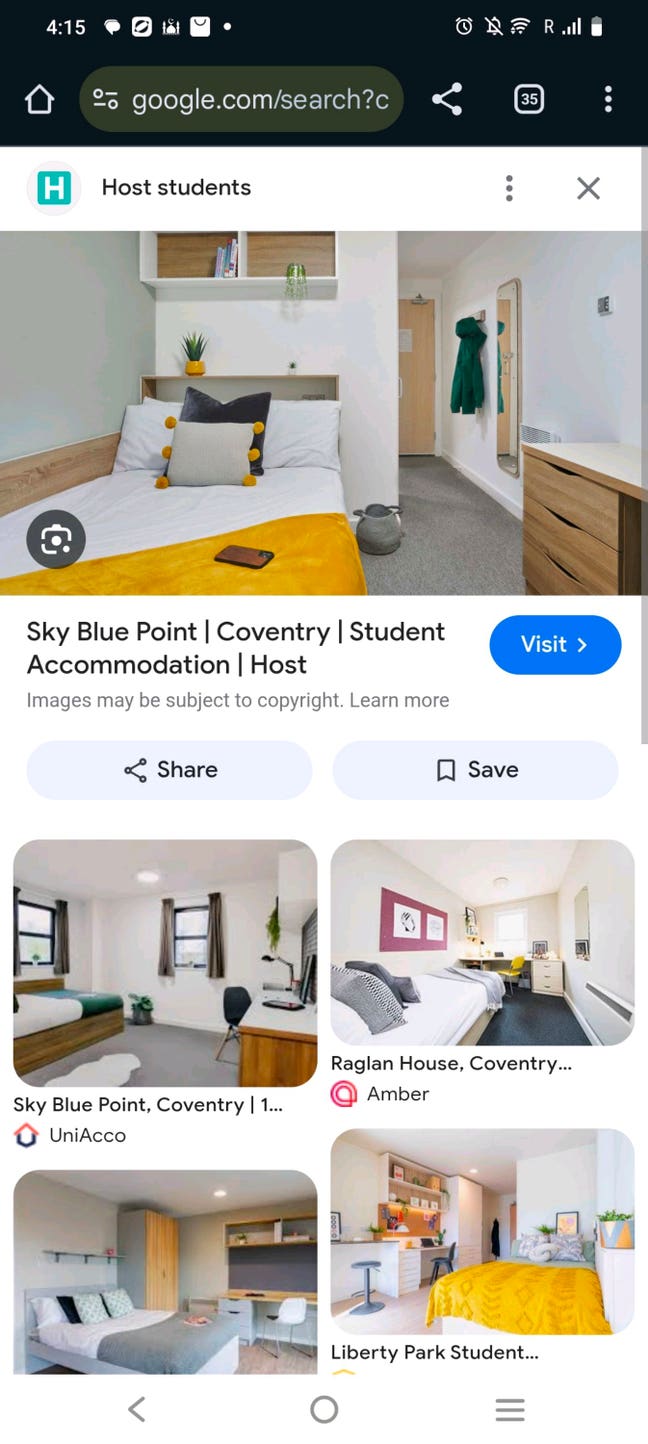Close the Host students image viewer
The height and width of the screenshot is (1444, 648).
(x=588, y=188)
